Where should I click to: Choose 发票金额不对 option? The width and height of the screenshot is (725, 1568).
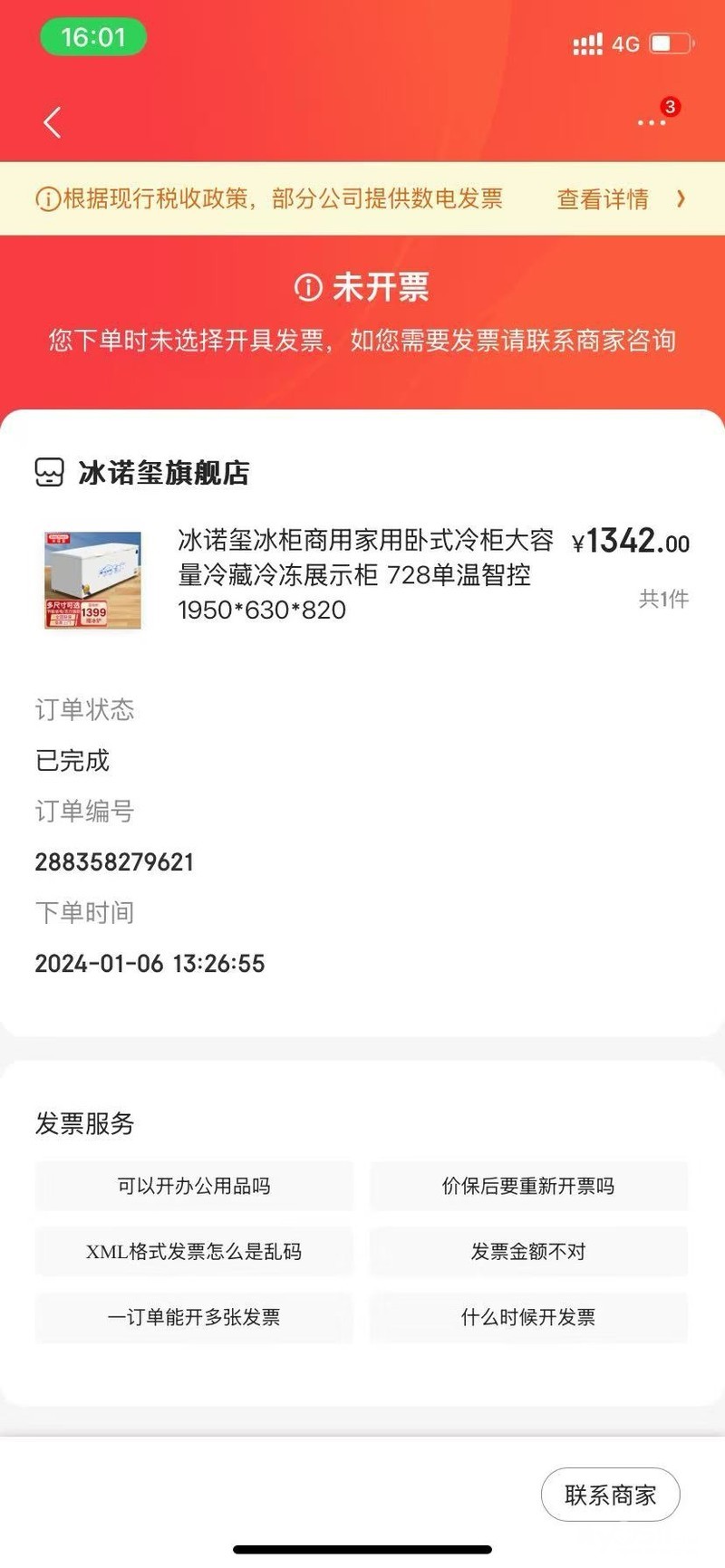coord(528,1252)
